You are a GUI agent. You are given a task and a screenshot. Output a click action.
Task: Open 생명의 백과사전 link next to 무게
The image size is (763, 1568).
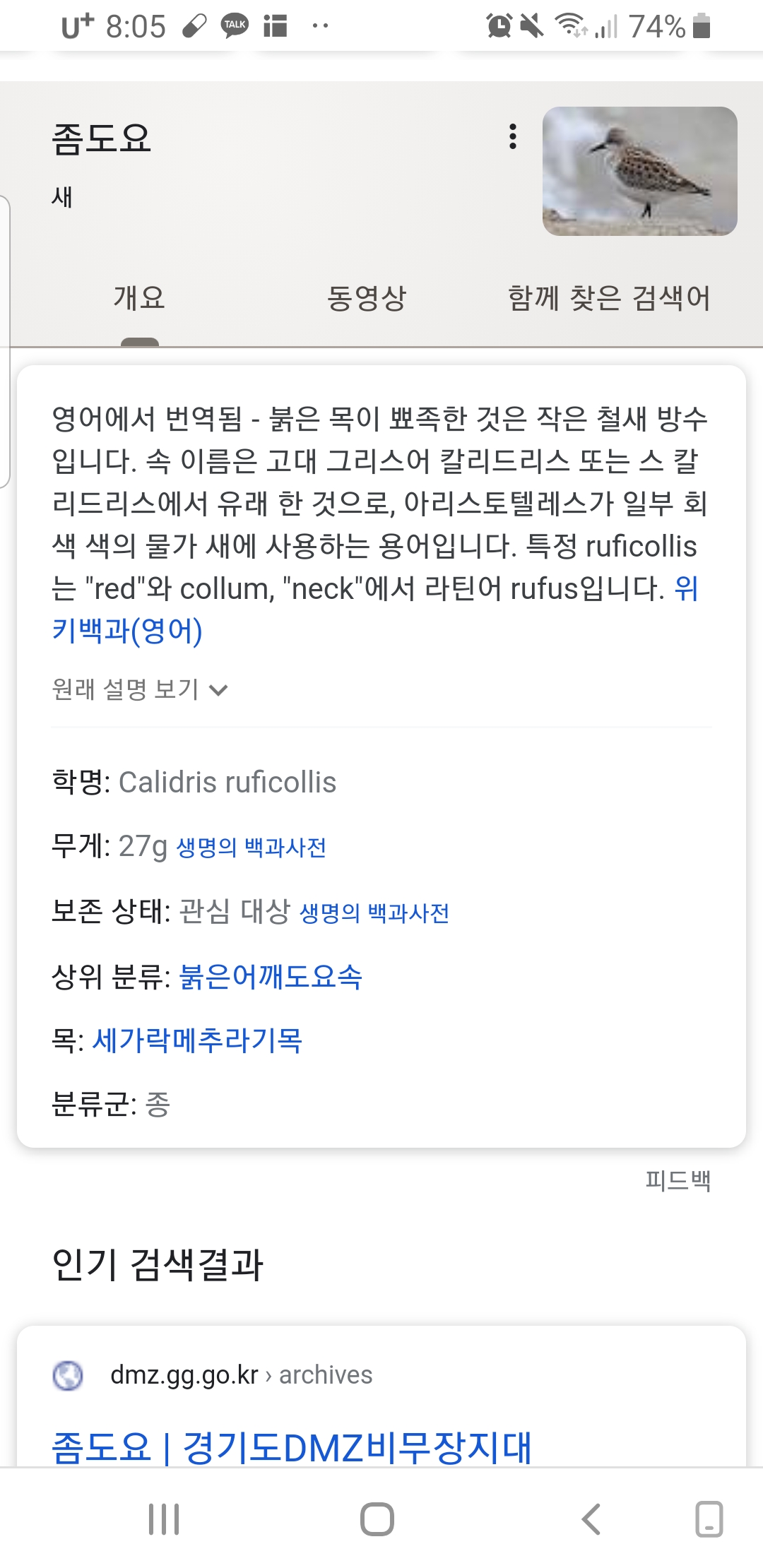tap(251, 848)
